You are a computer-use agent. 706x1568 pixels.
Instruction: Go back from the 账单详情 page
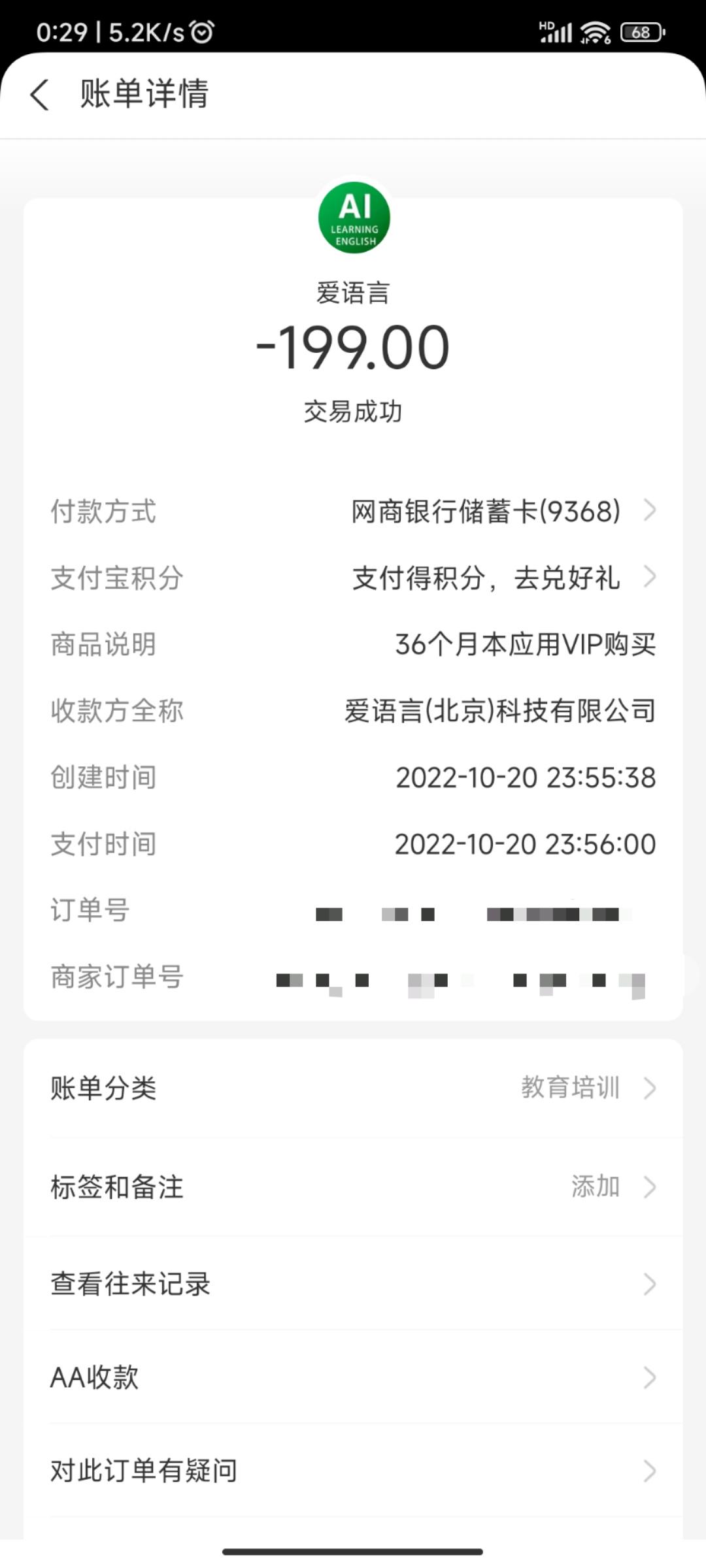tap(40, 95)
